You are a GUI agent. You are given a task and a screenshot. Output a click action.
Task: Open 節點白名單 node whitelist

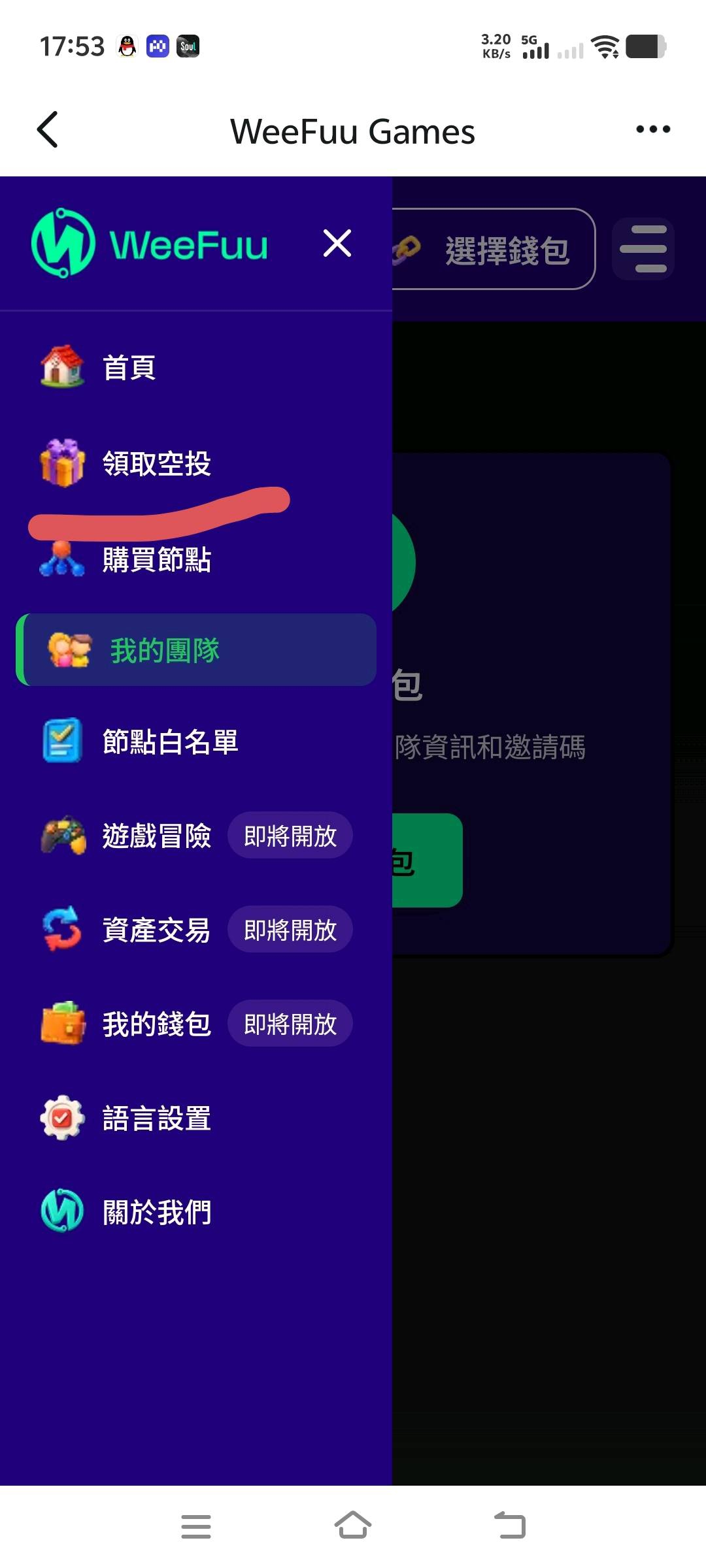[x=196, y=742]
